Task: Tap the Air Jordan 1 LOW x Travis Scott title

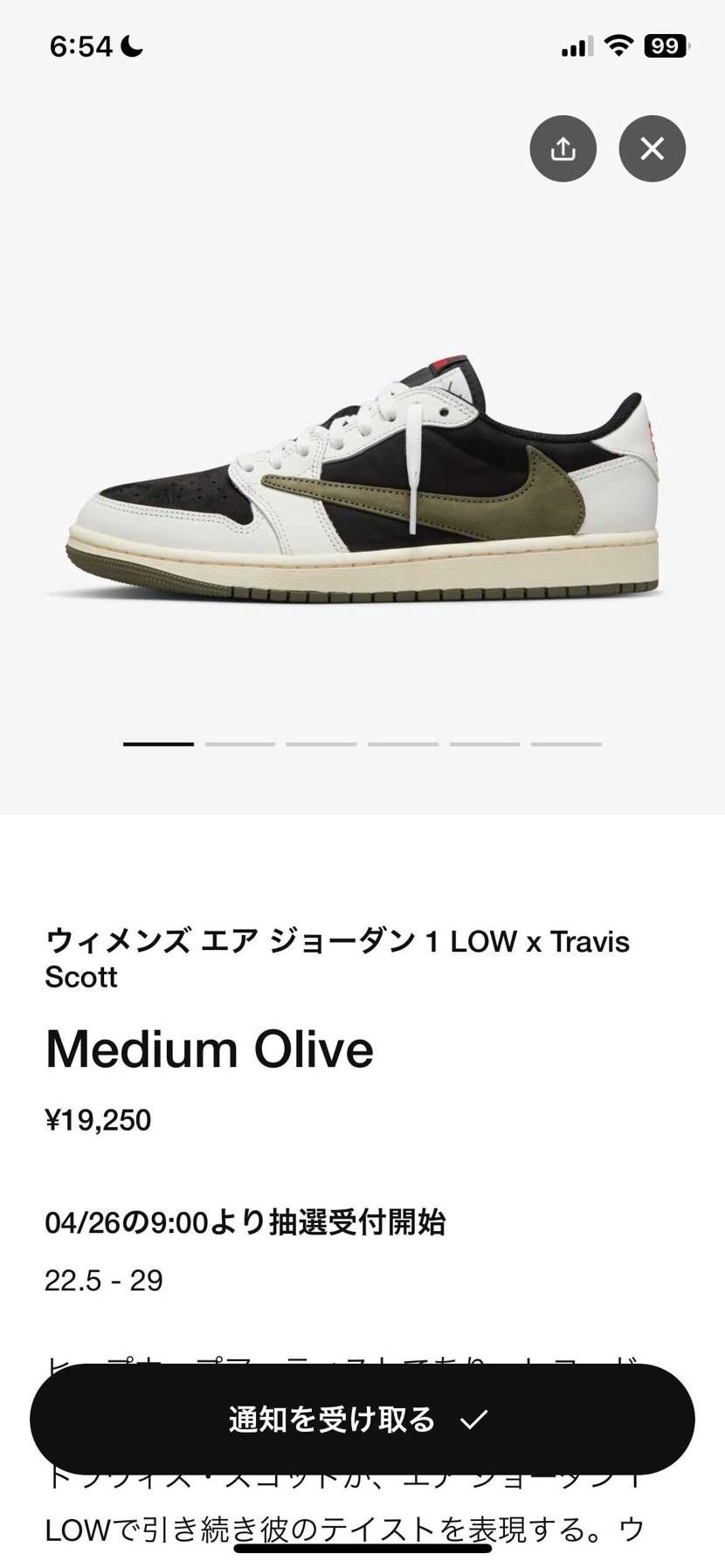Action: (x=337, y=960)
